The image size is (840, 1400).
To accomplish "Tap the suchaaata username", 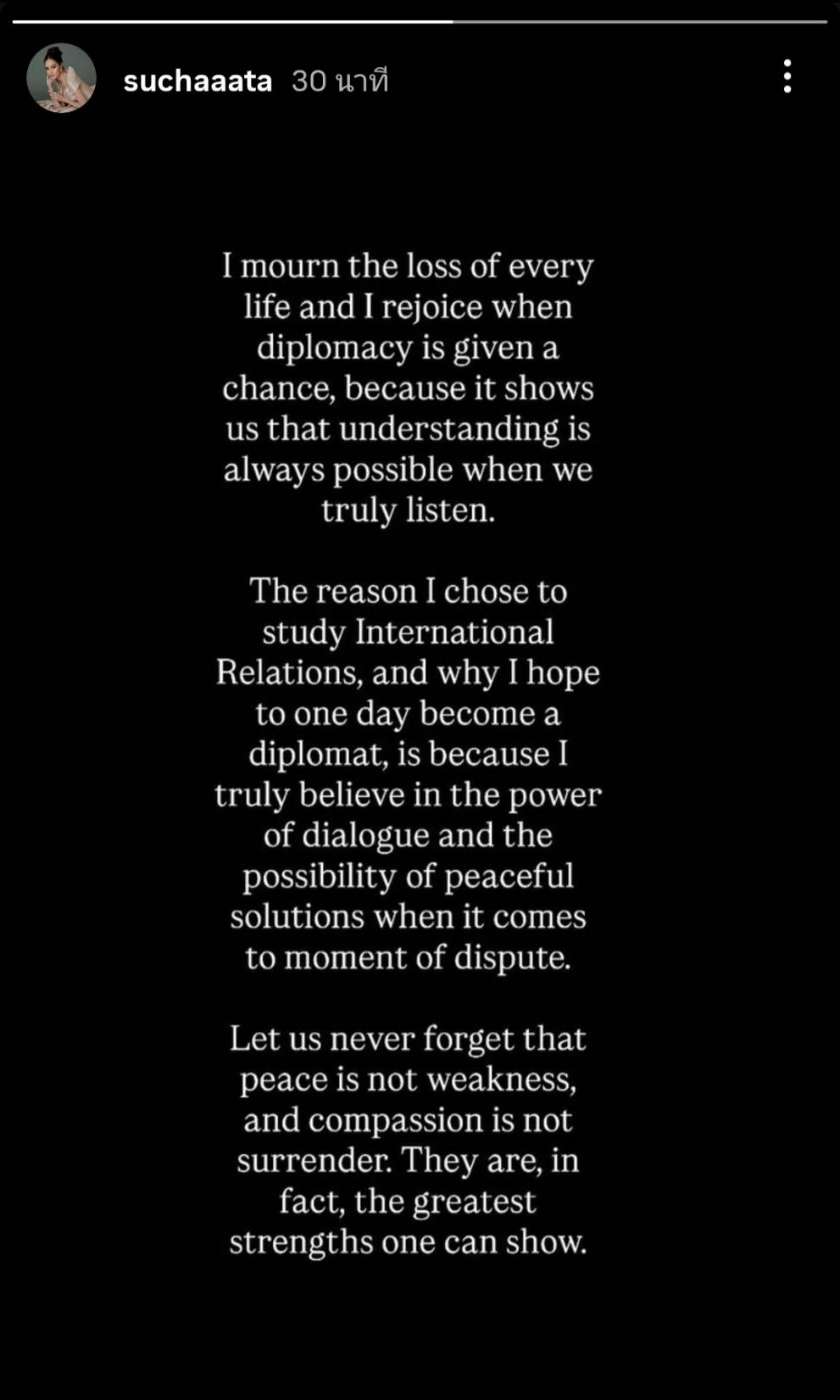I will [x=197, y=81].
